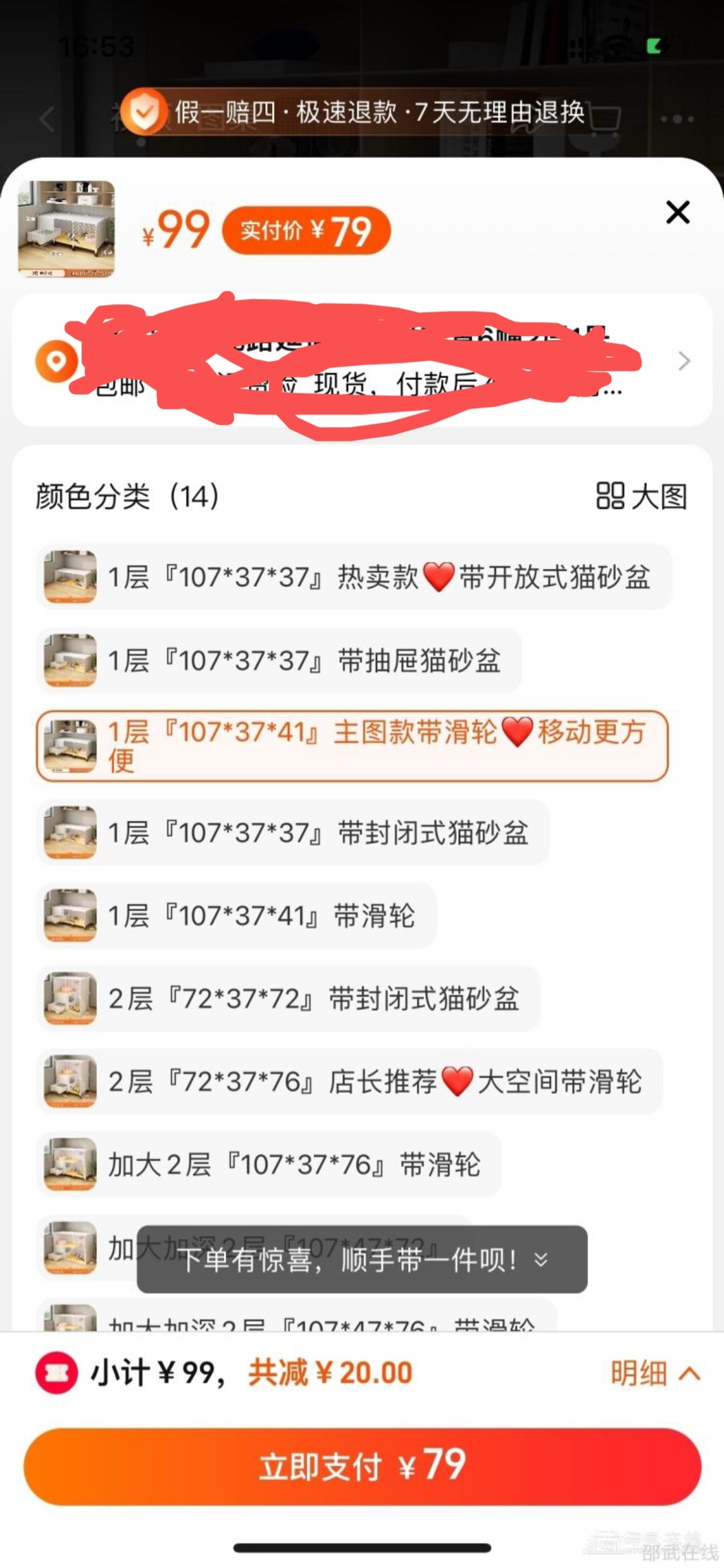Choose 1层 107*37*37 带抽屉猫砂盆 option

279,661
